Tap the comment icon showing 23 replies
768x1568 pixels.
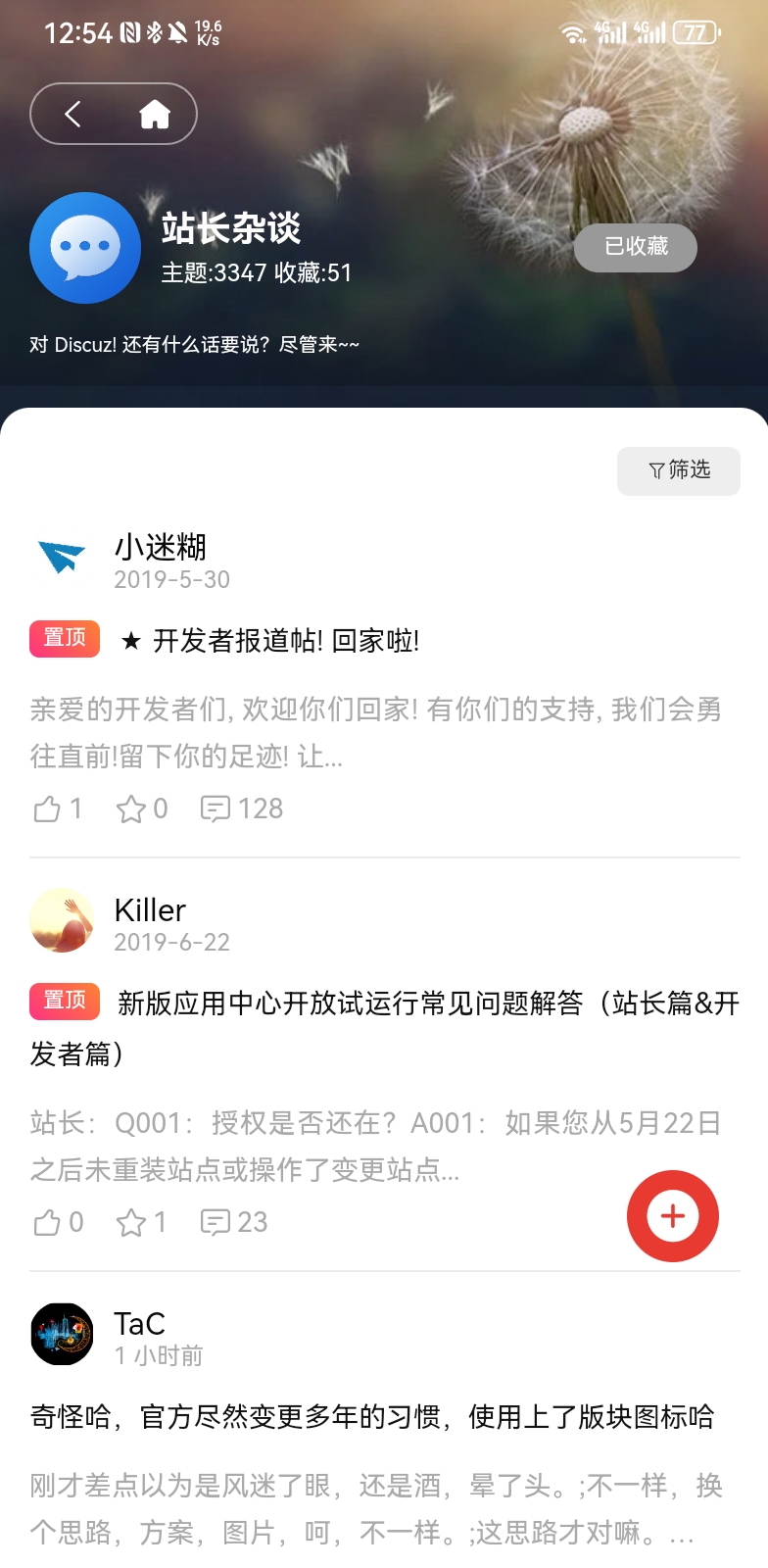214,1222
